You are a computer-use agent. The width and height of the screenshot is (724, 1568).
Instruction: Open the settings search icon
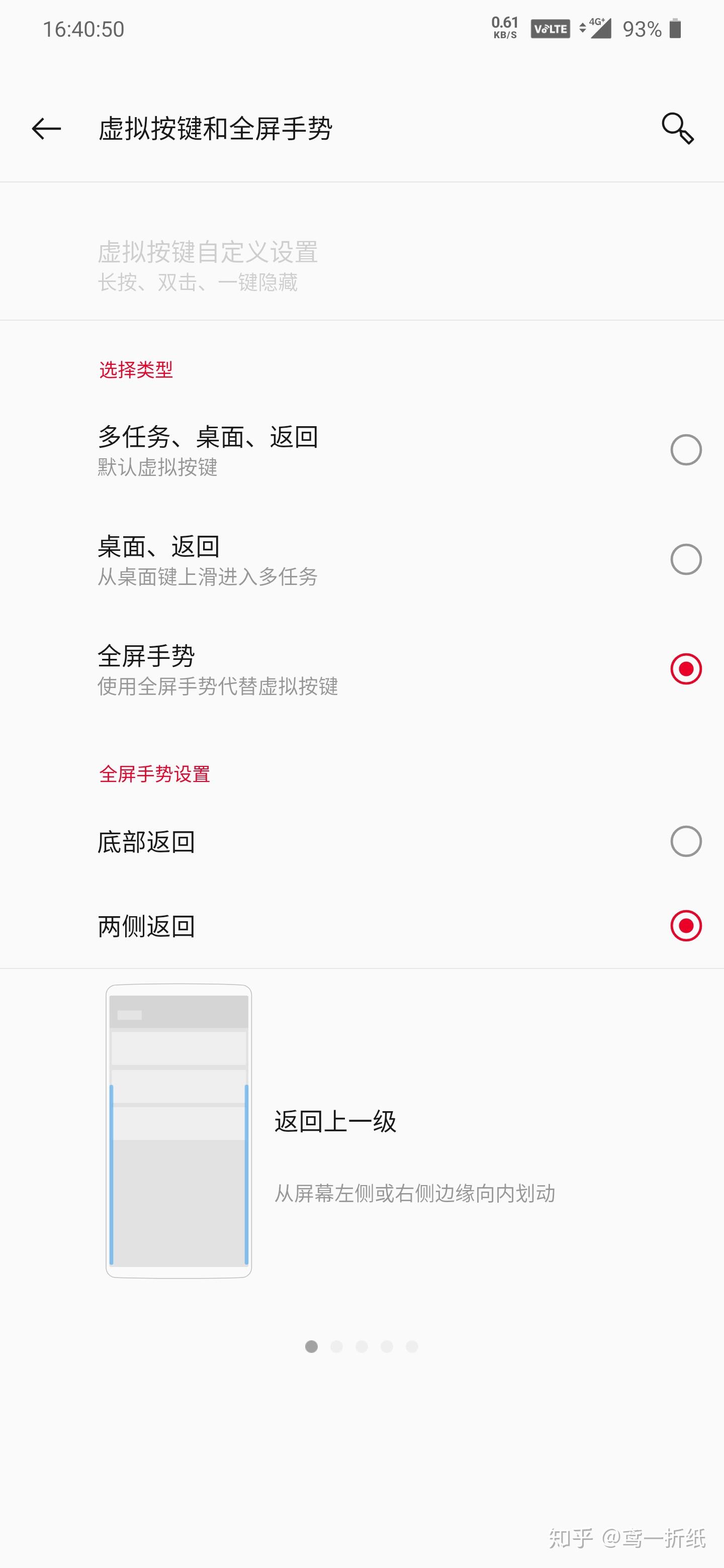click(x=677, y=129)
